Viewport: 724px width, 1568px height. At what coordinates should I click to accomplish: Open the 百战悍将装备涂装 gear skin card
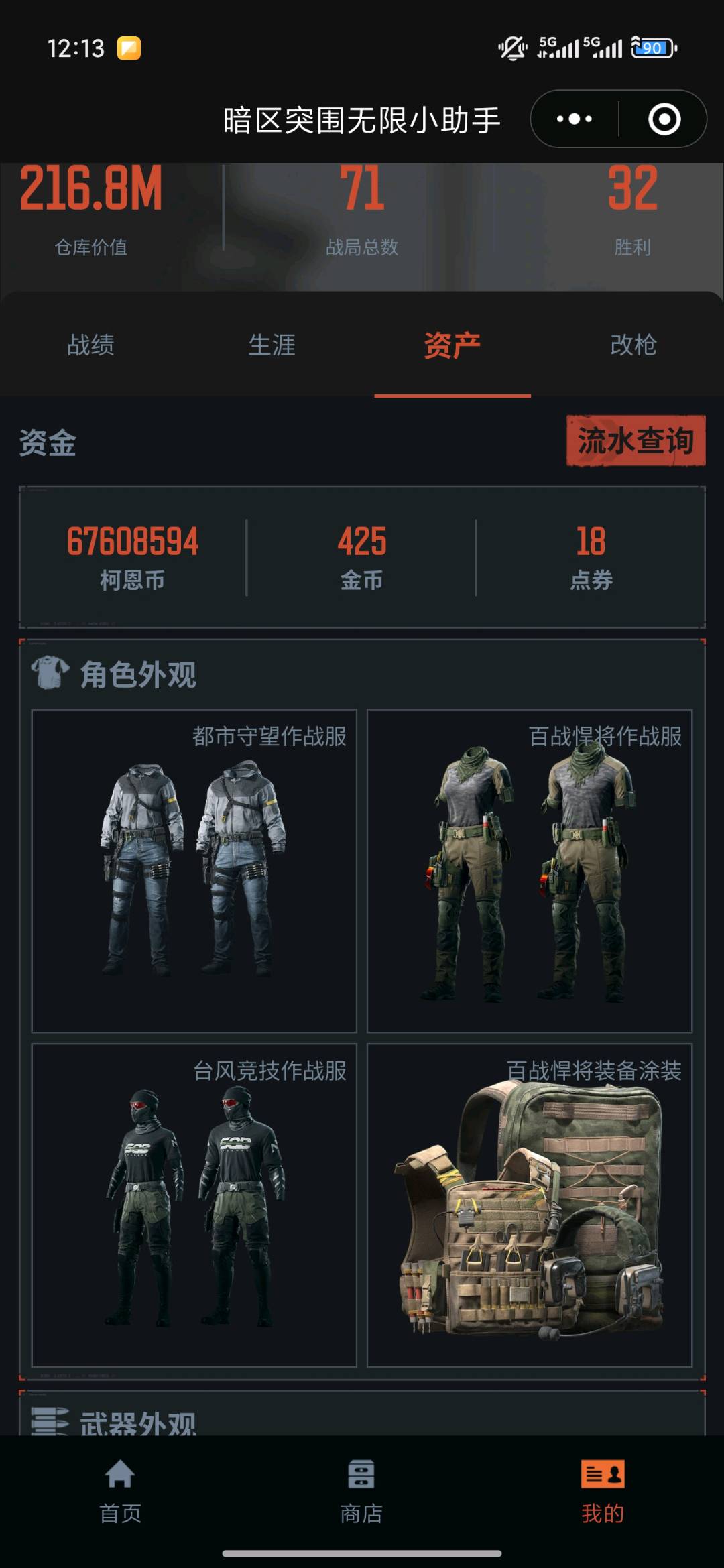click(530, 1205)
